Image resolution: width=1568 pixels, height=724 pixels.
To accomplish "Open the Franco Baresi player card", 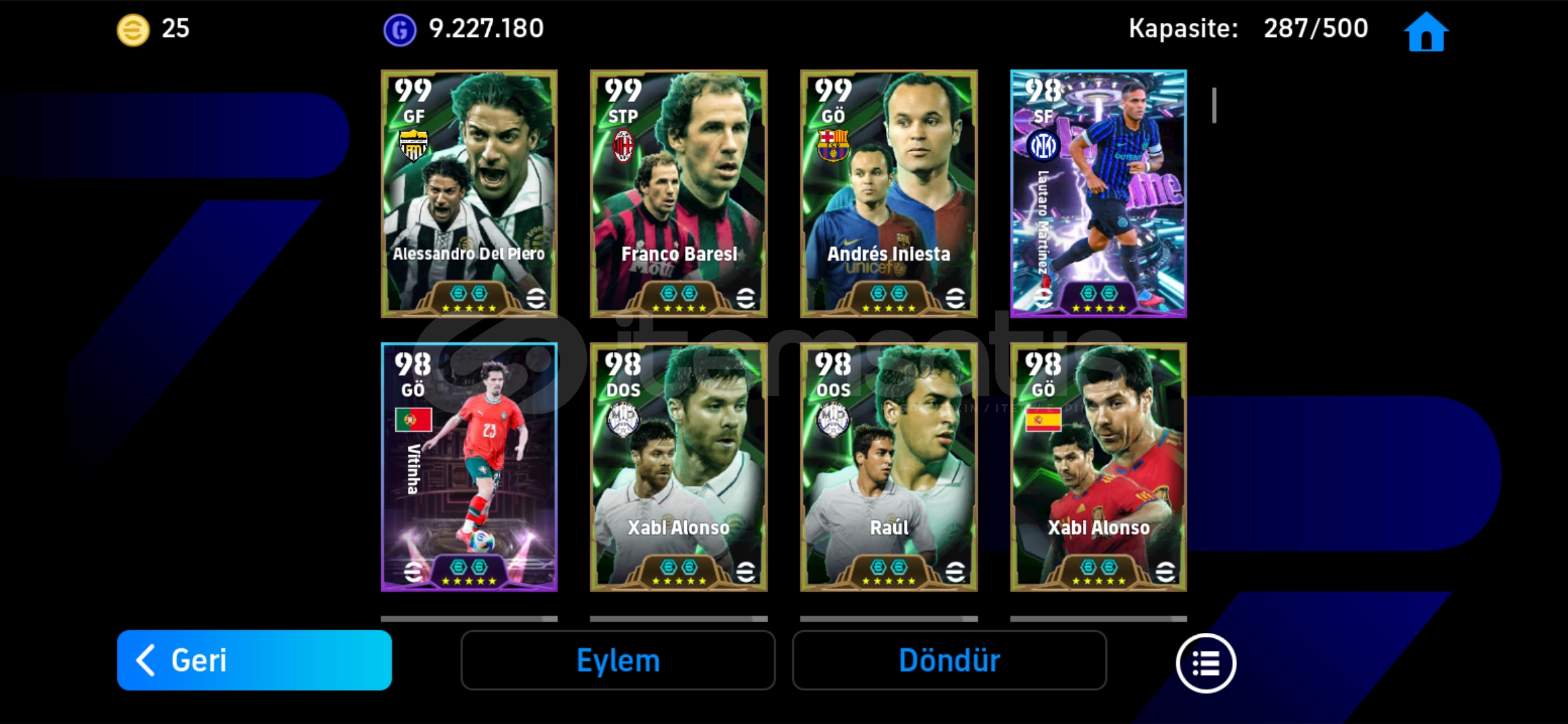I will 678,194.
